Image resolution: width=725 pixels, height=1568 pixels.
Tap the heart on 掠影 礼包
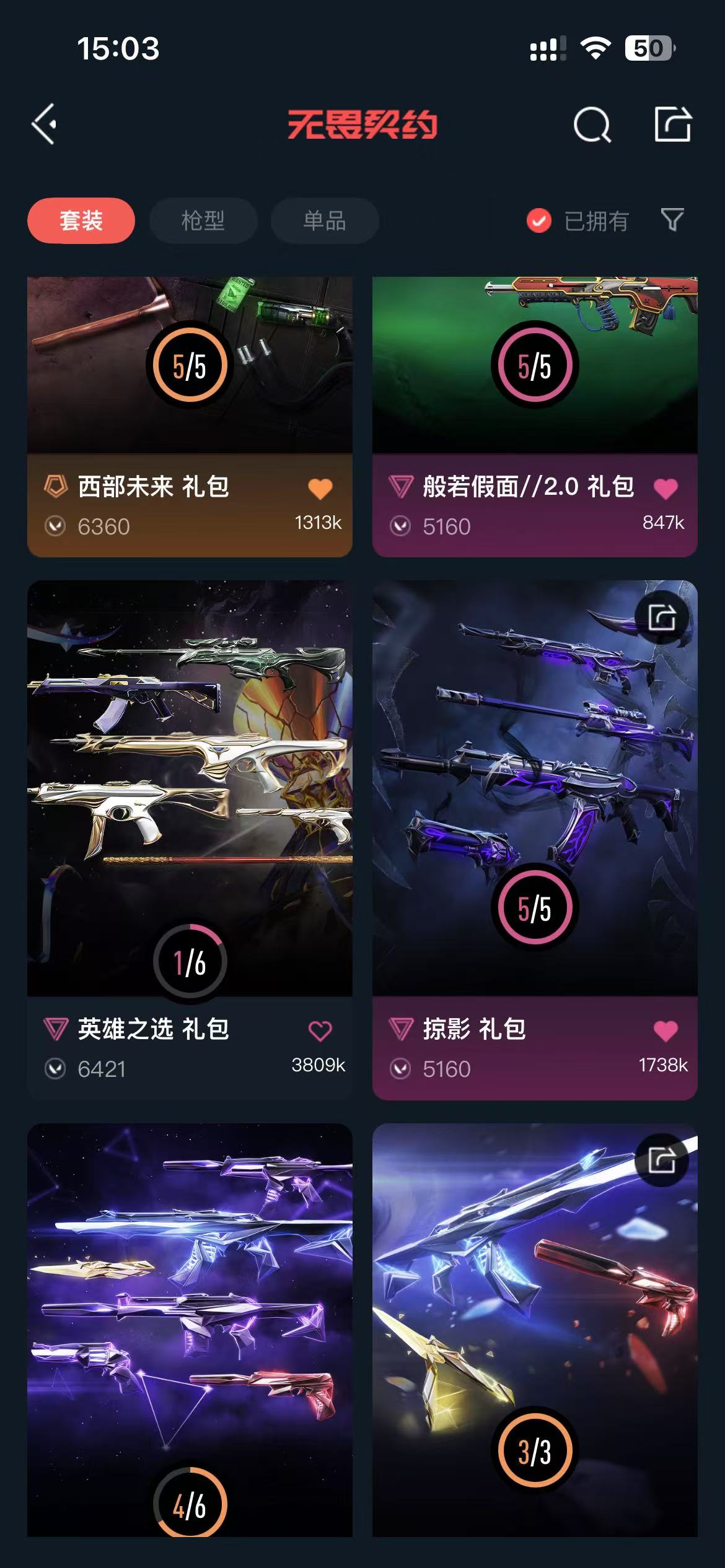coord(666,1031)
